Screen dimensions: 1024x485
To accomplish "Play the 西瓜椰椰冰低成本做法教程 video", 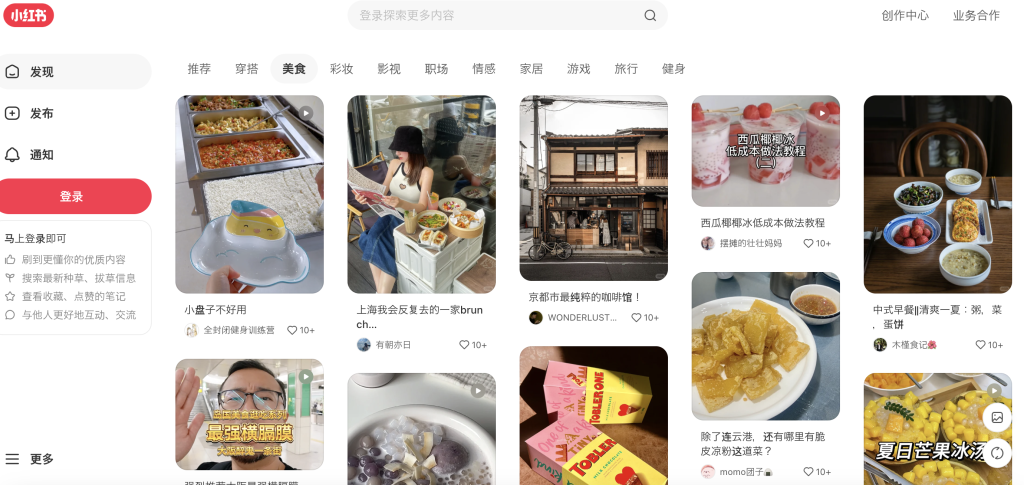I will tap(765, 150).
